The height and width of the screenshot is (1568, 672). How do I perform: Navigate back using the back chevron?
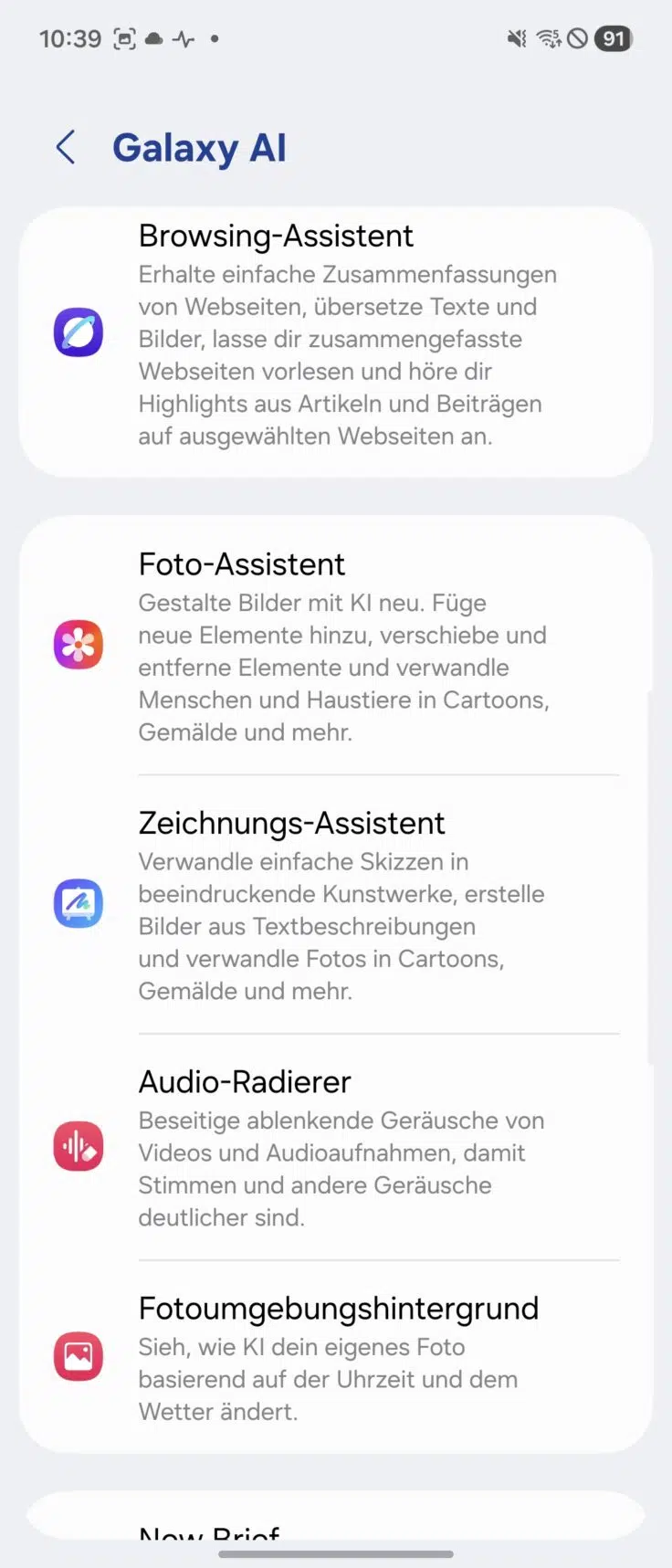(65, 146)
